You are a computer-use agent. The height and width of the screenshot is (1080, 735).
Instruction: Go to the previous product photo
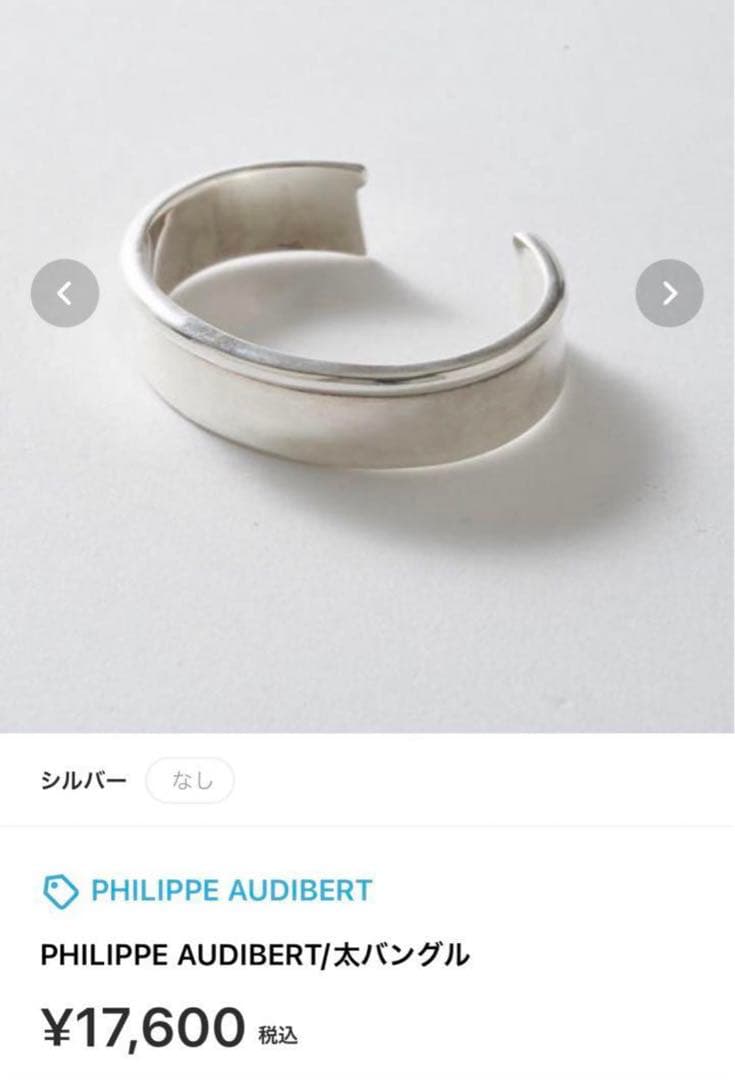(x=65, y=293)
